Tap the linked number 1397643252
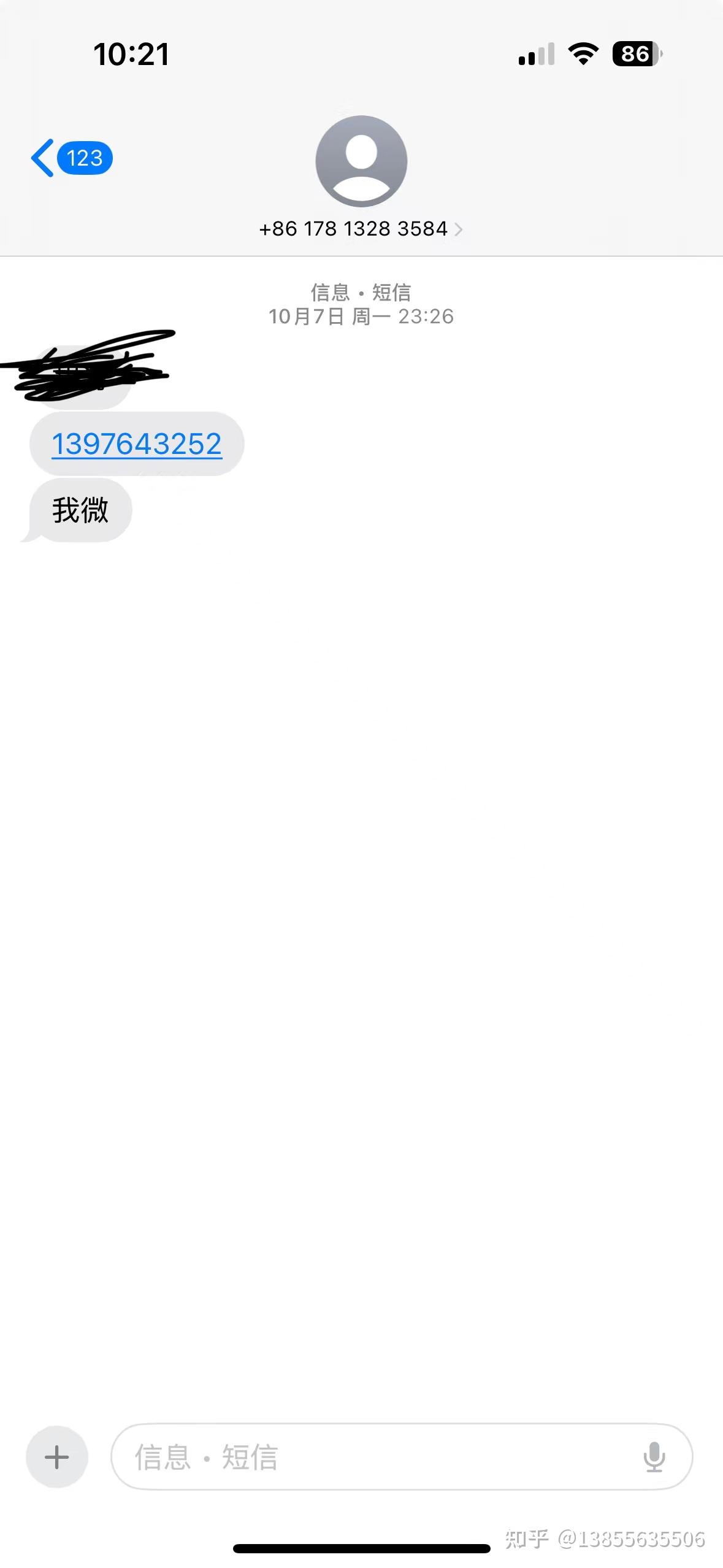This screenshot has width=723, height=1568. coord(136,444)
